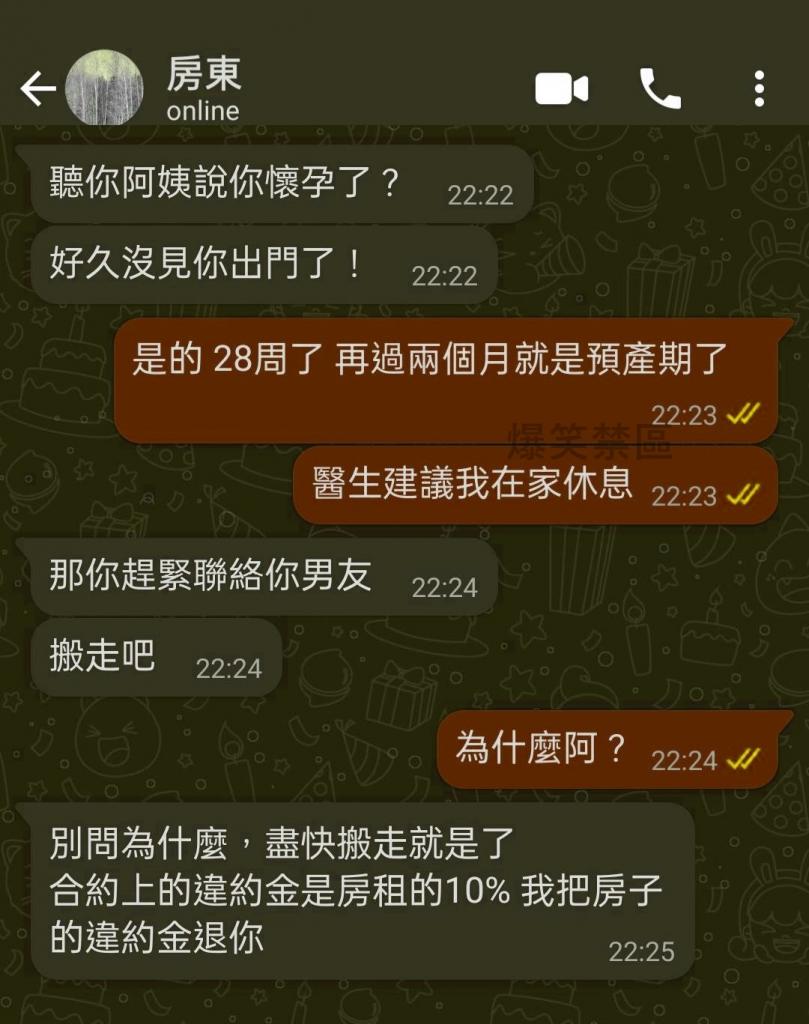
Task: View contact info for 房東
Action: [x=204, y=88]
